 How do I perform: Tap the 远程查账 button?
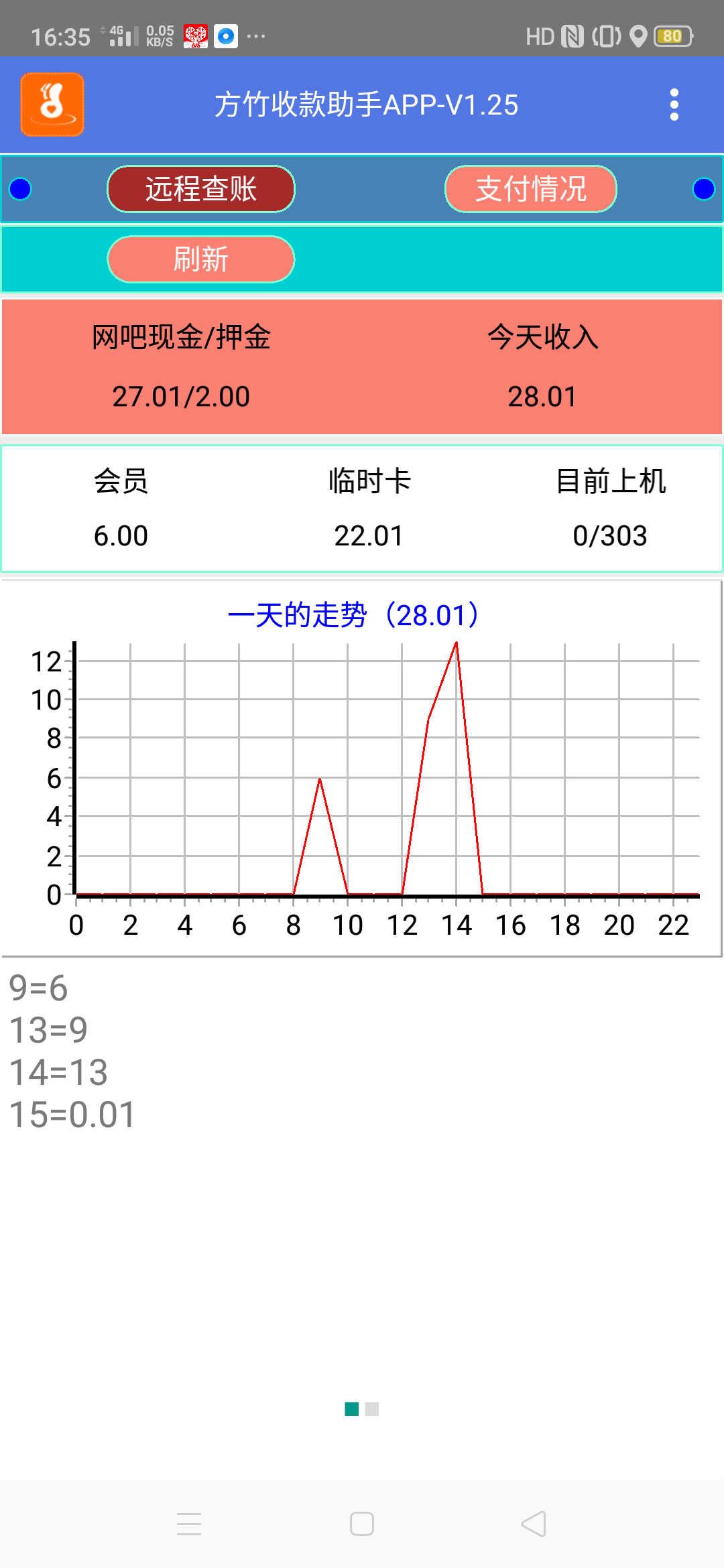point(200,189)
